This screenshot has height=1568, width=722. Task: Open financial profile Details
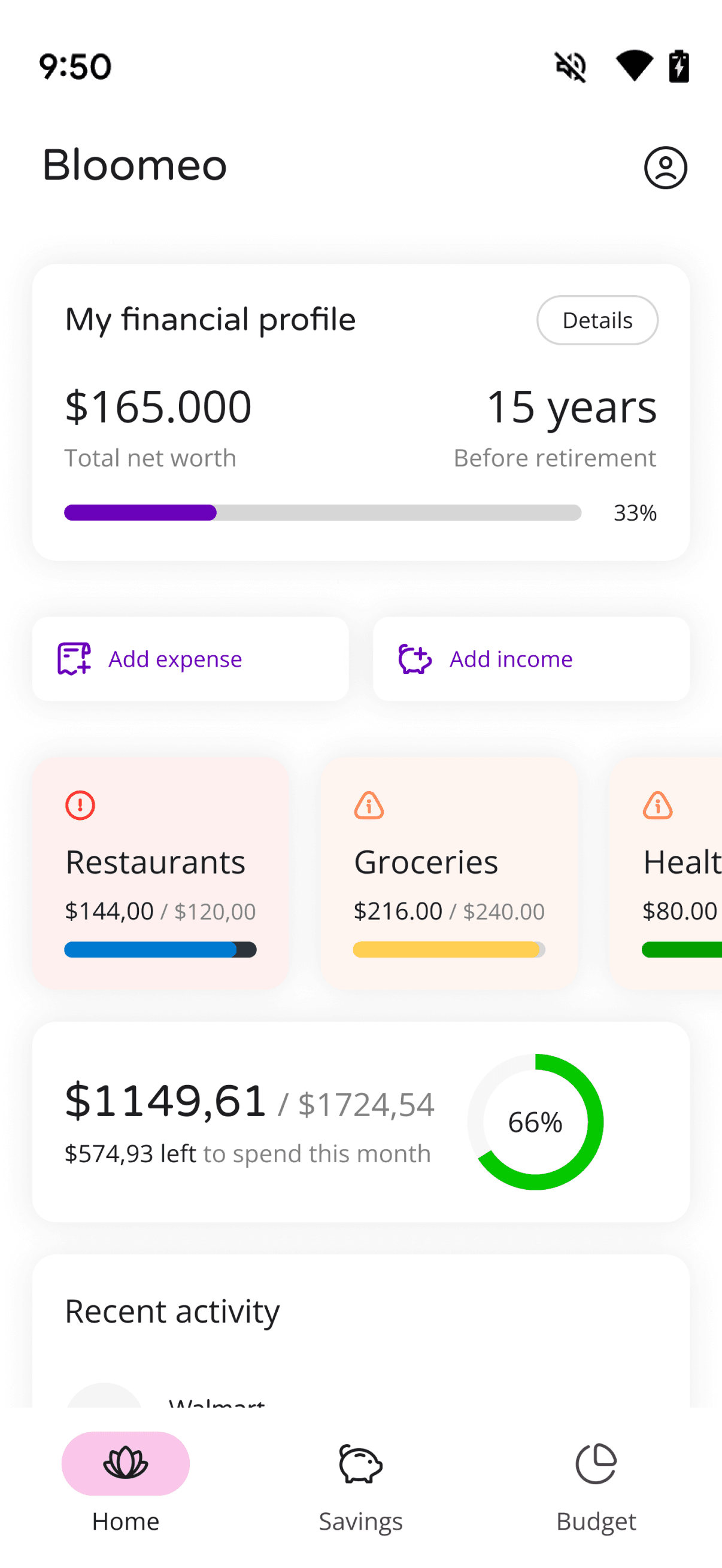(597, 320)
